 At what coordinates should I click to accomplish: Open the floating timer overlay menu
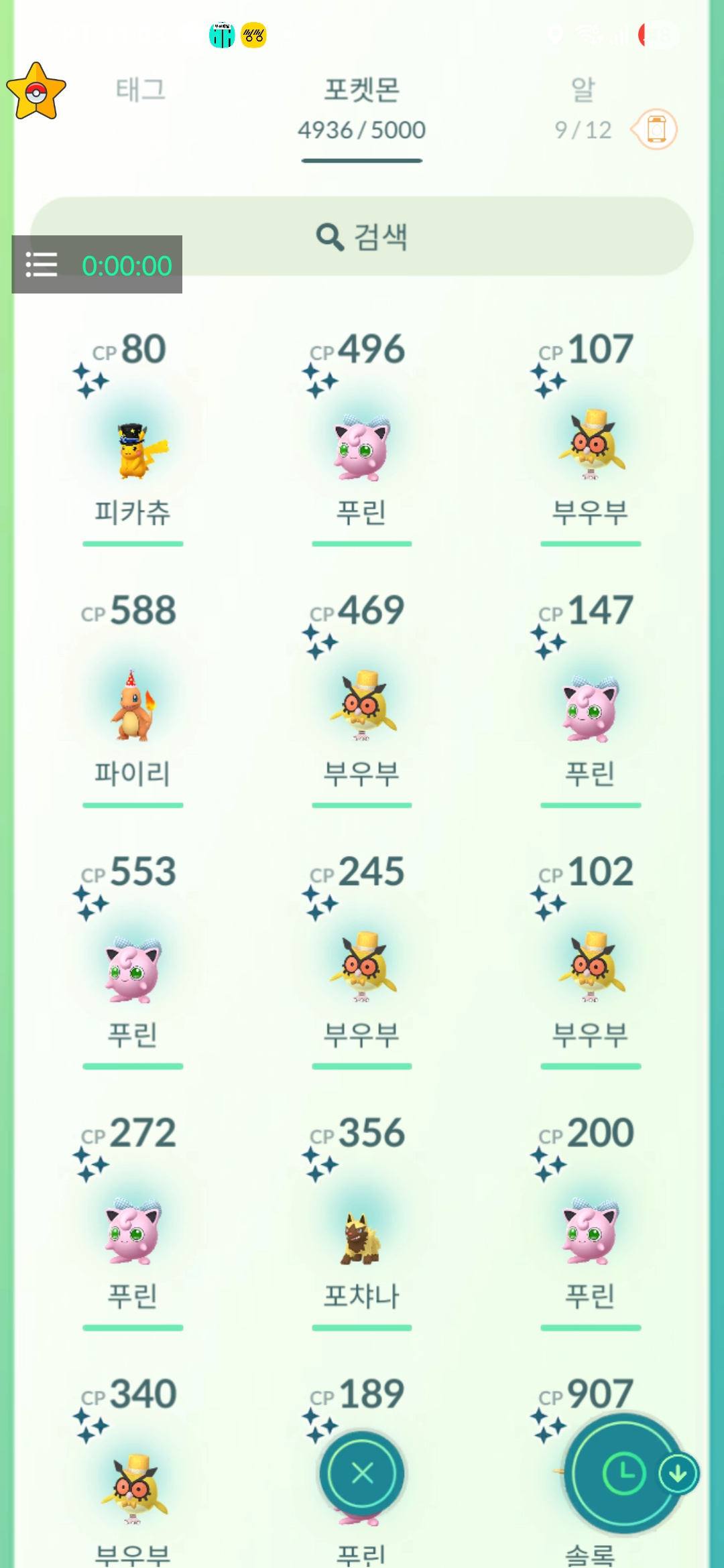pos(42,265)
